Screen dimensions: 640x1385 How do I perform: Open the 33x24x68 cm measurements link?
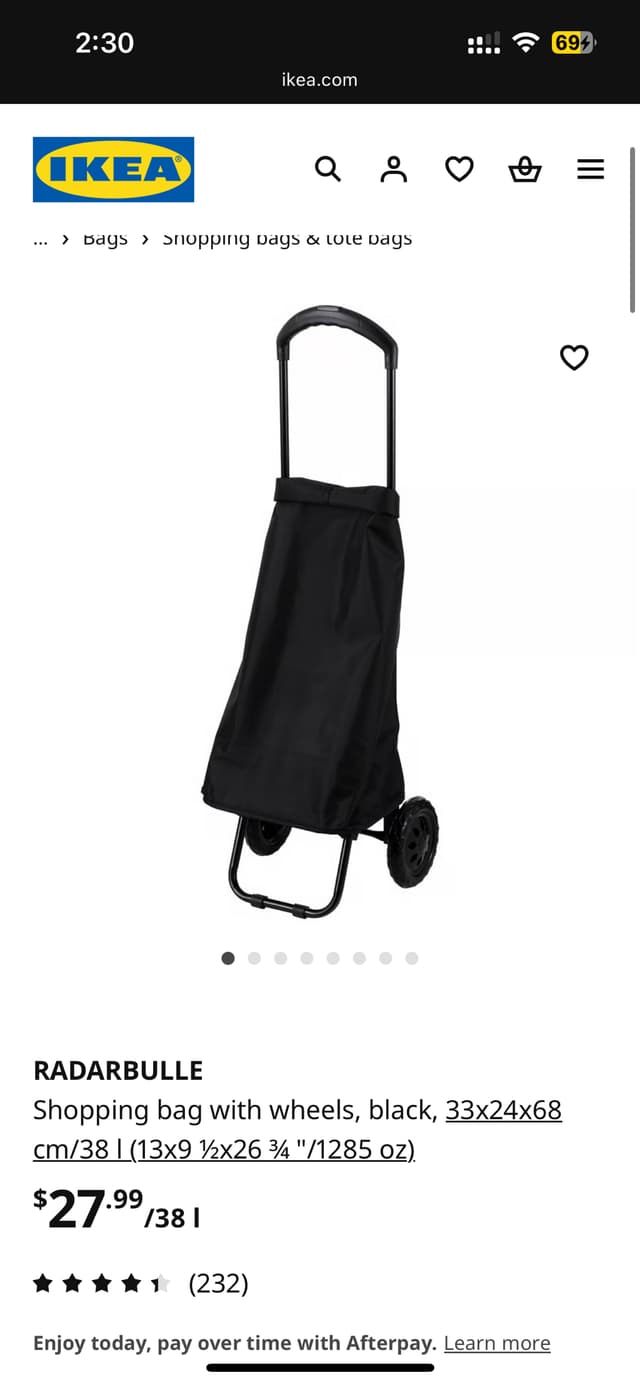503,1110
